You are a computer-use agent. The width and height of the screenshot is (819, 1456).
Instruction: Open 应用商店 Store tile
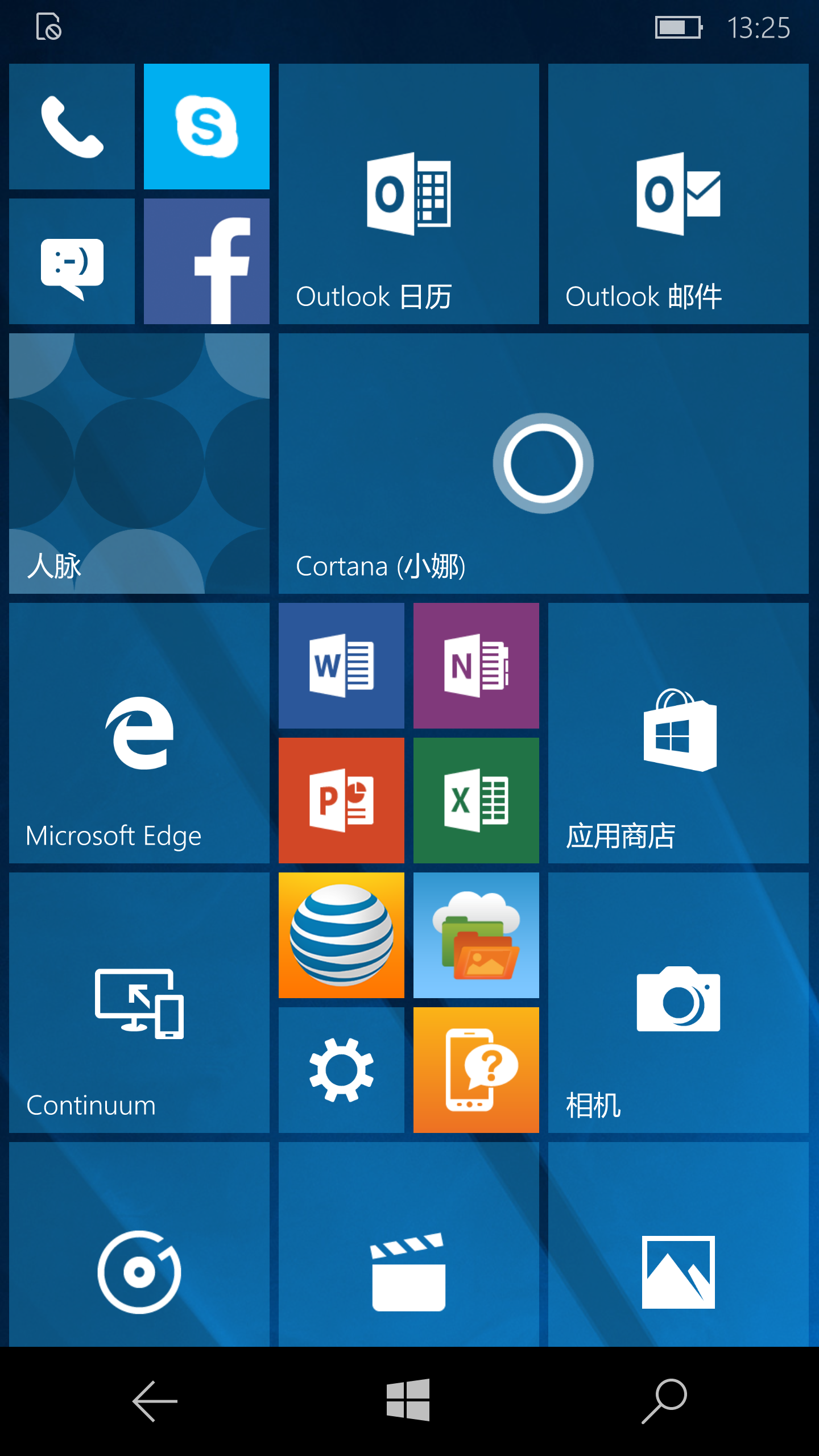(x=678, y=733)
